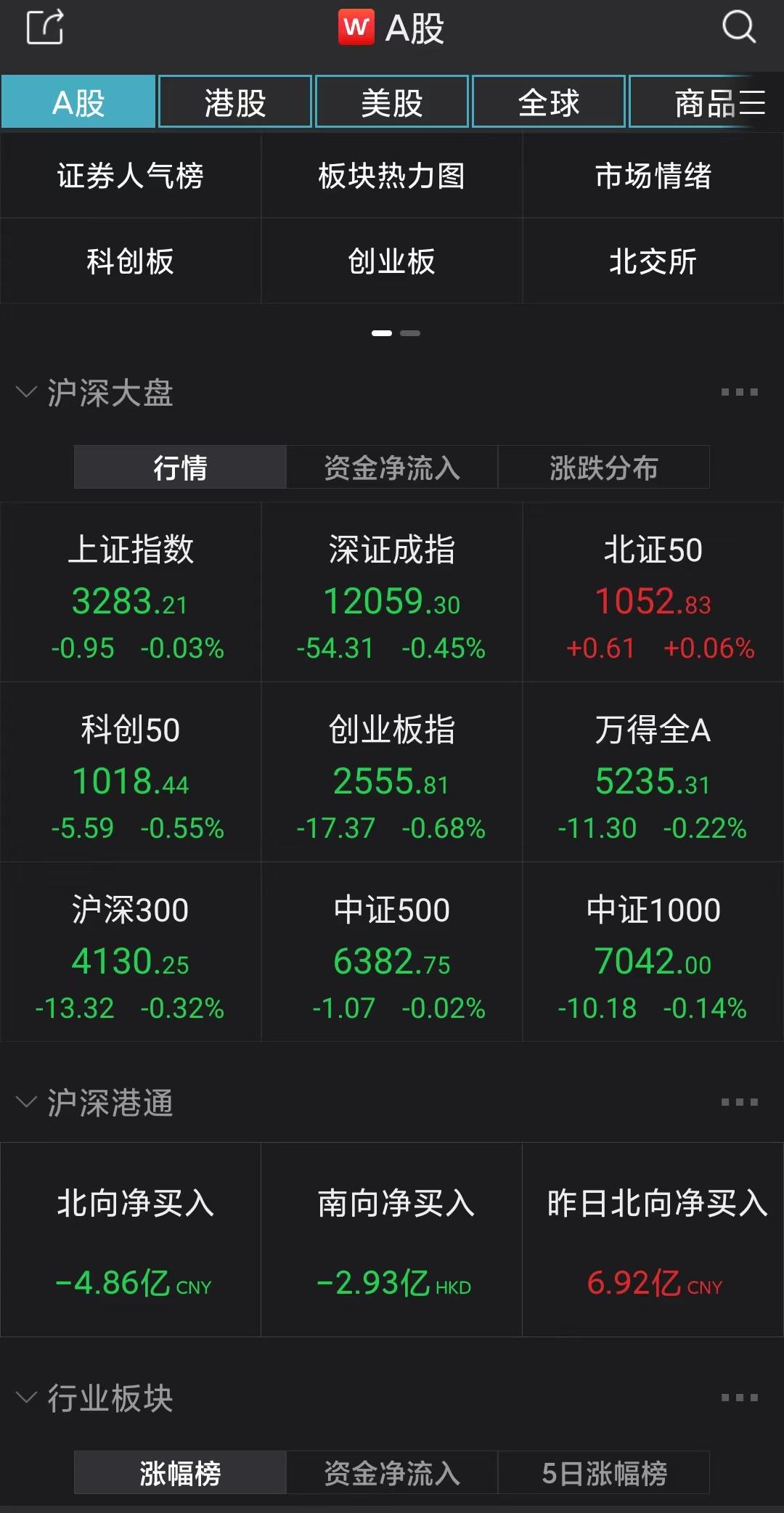Open 证券人气榜 shortcut
This screenshot has width=784, height=1513.
point(131,176)
